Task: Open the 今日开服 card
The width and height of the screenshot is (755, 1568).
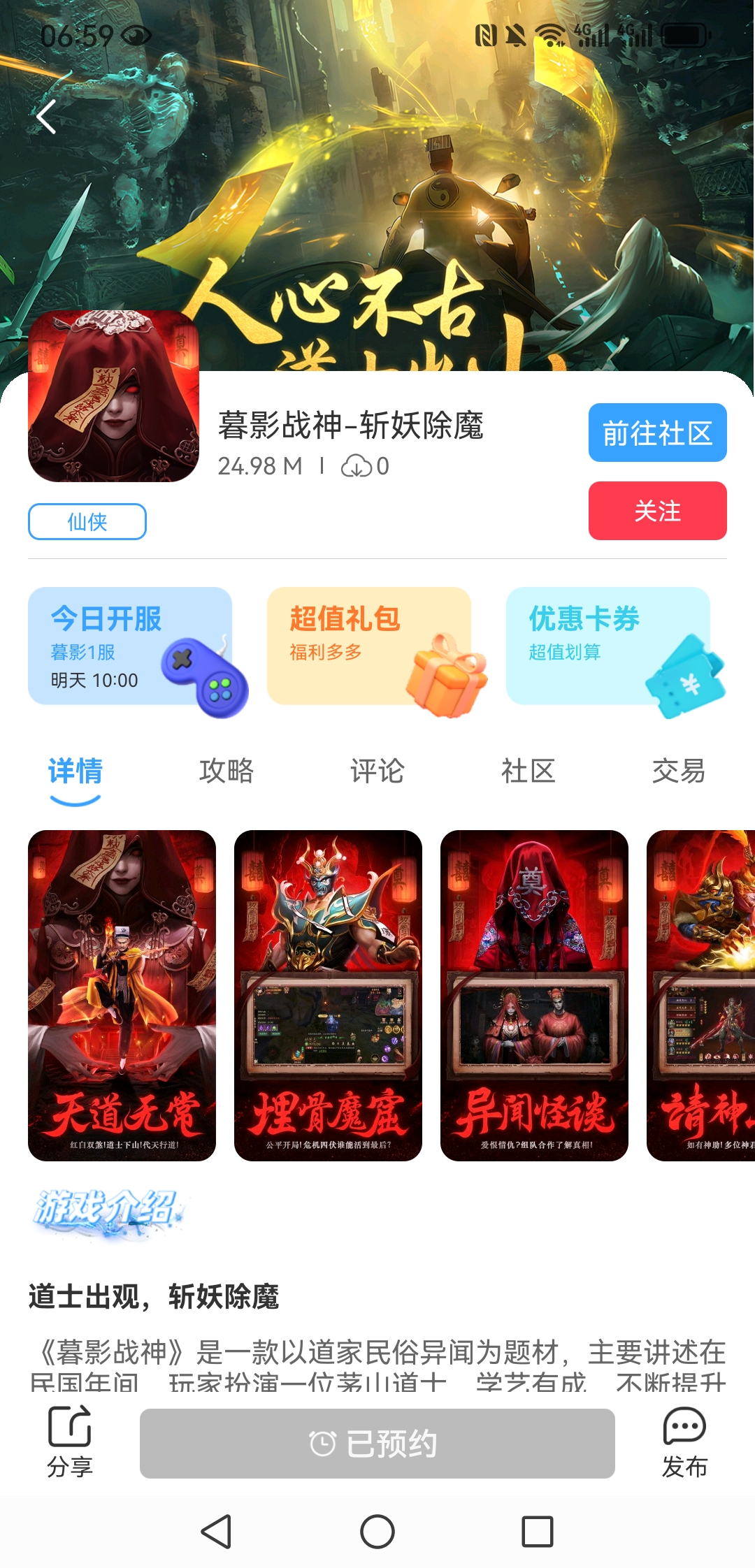Action: pos(130,646)
